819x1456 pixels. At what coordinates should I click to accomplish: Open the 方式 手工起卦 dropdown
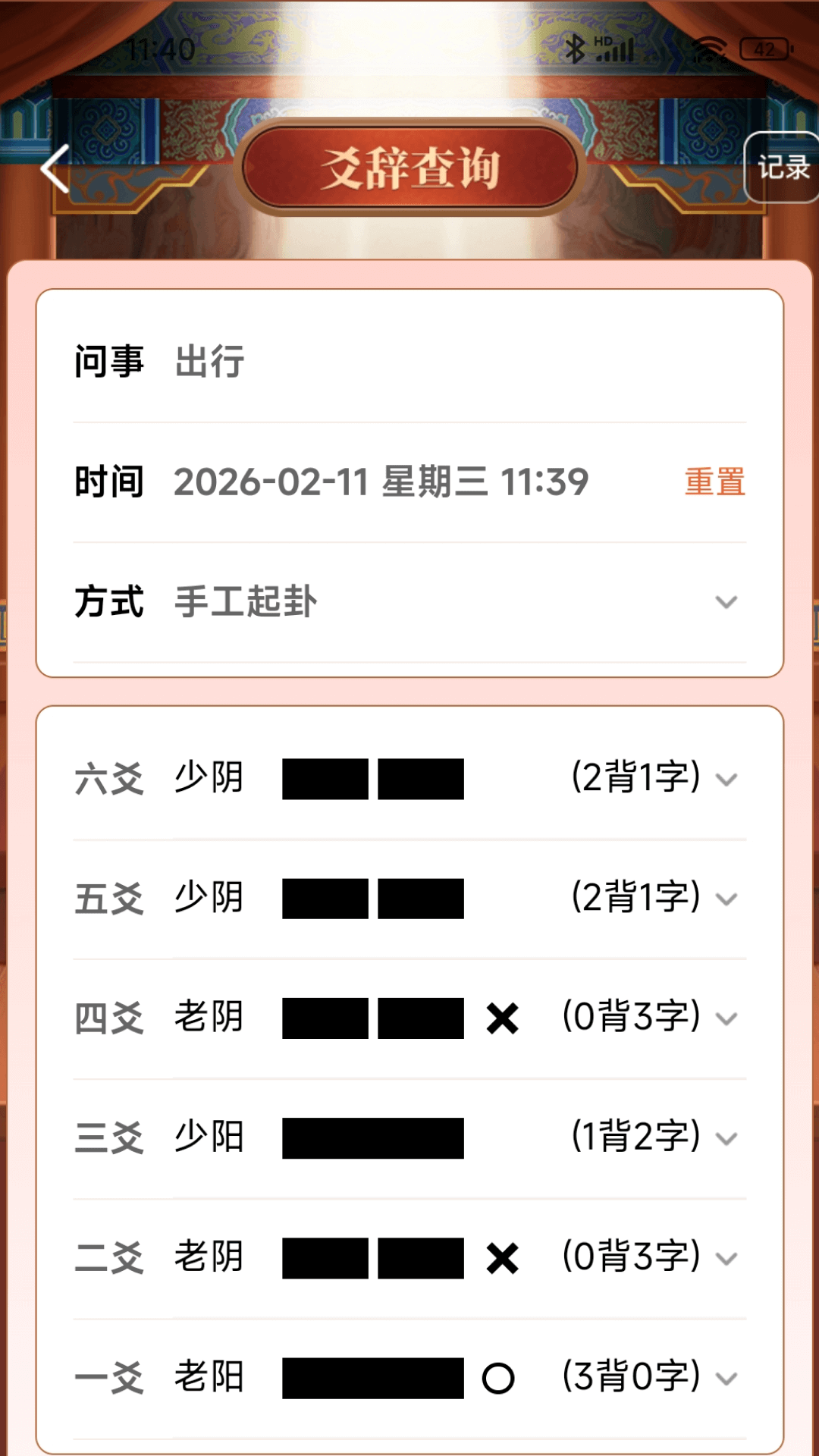725,602
